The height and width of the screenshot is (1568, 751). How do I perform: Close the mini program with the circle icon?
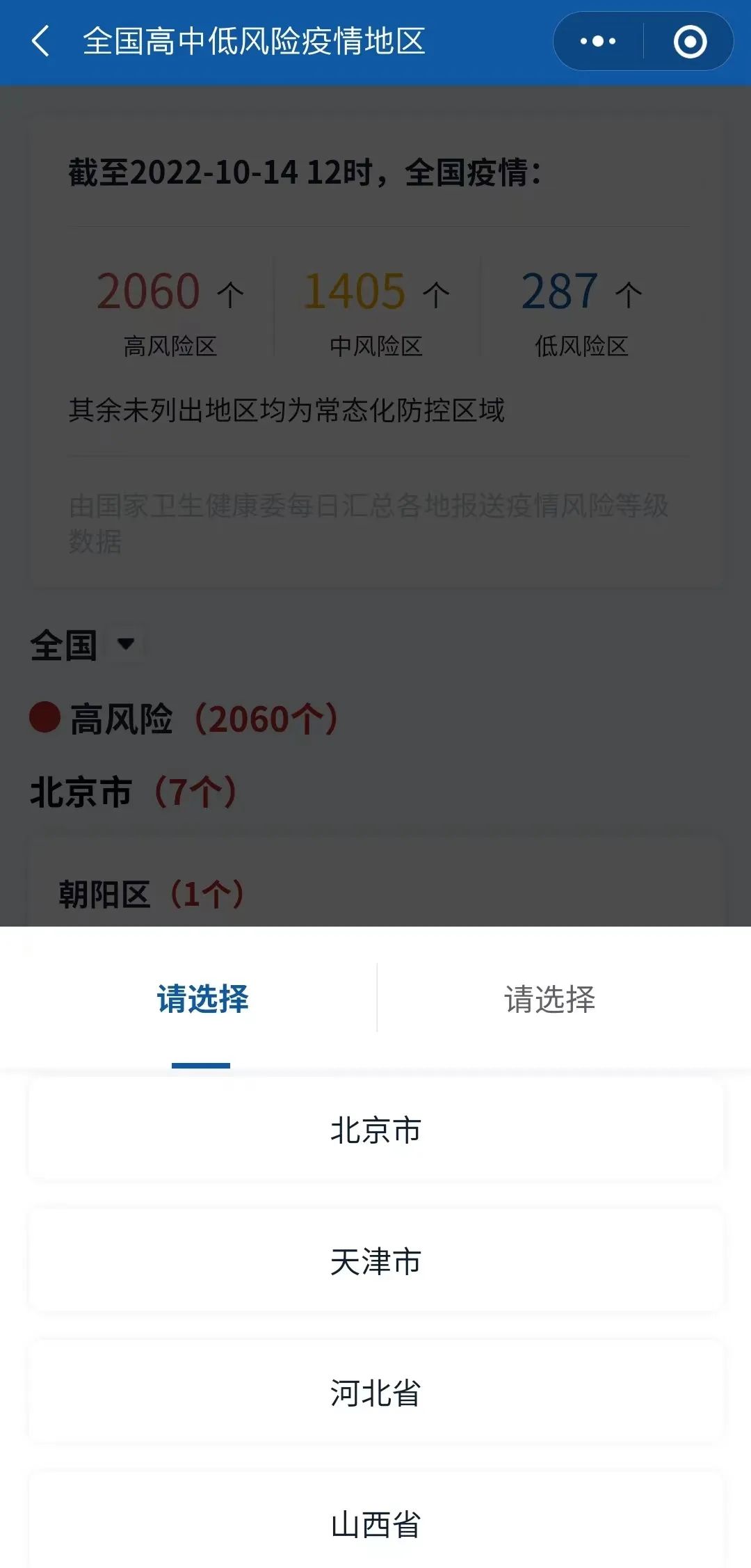(x=690, y=41)
